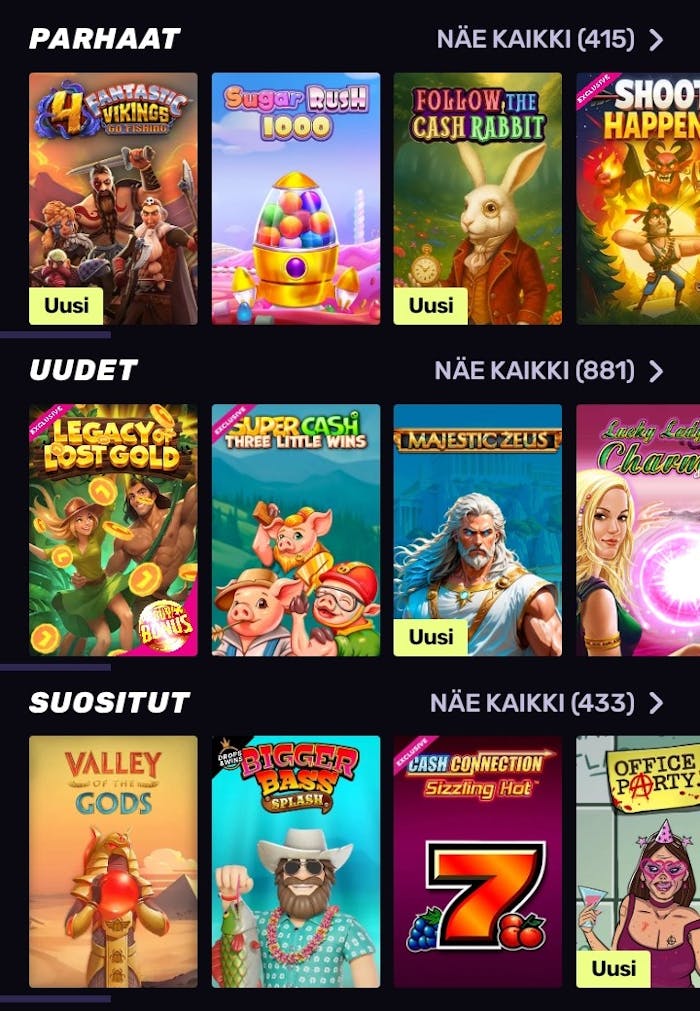Launch Bigger Bass Splash game
The image size is (700, 1011).
click(296, 862)
